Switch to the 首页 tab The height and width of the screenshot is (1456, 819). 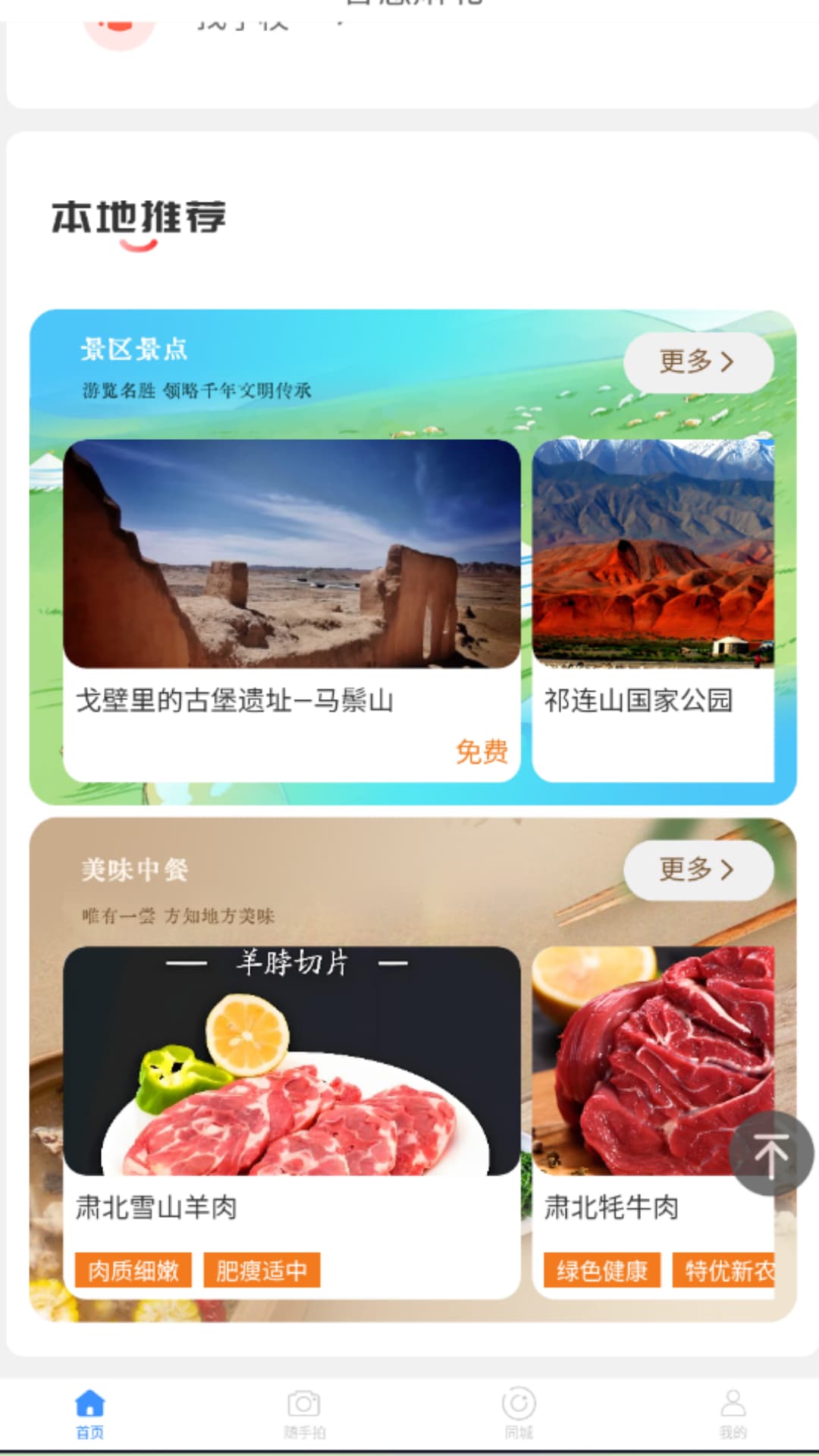pyautogui.click(x=89, y=1414)
